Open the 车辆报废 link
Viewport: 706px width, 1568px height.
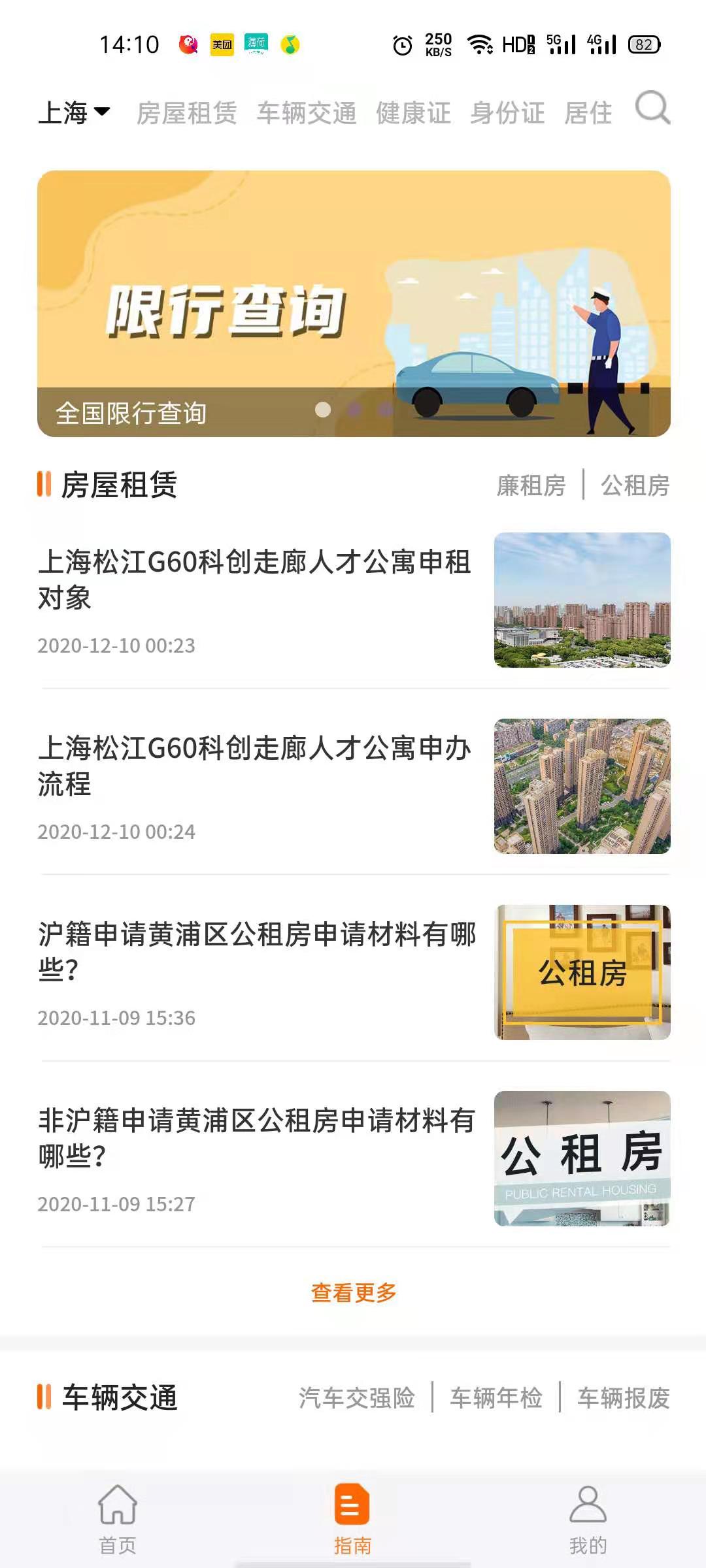624,1397
